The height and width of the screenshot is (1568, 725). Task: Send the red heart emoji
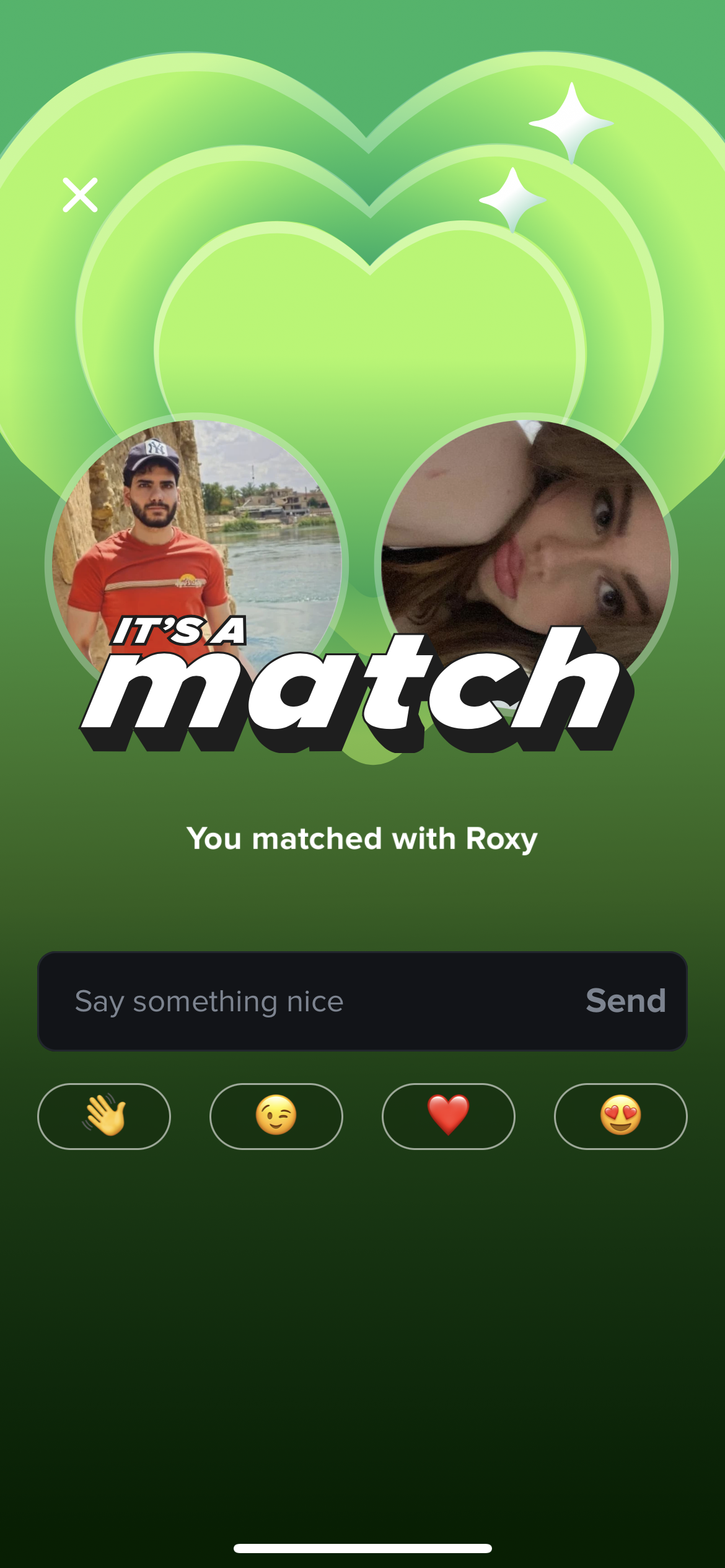[449, 1116]
